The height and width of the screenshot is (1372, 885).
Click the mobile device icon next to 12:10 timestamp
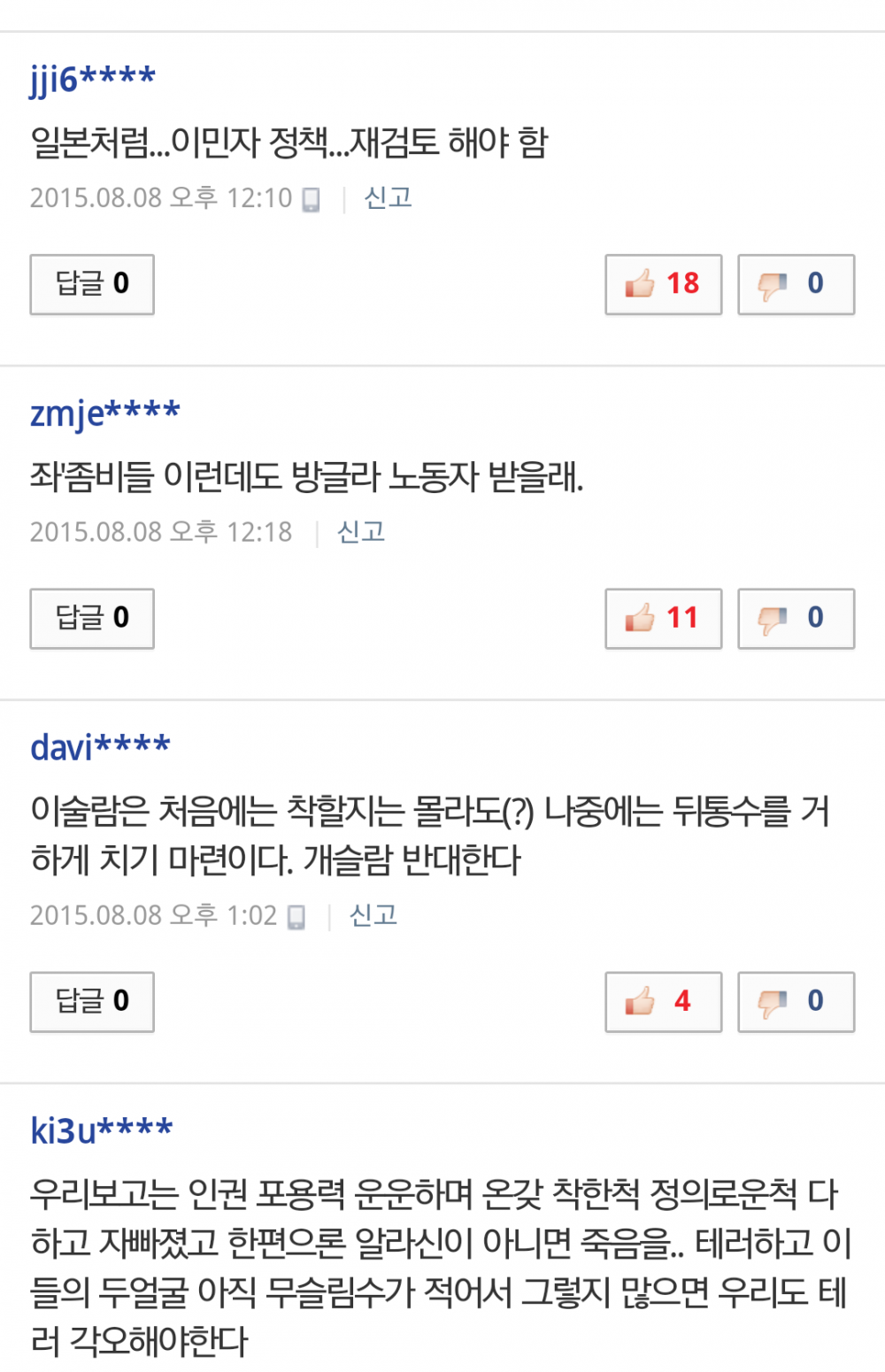pos(310,198)
